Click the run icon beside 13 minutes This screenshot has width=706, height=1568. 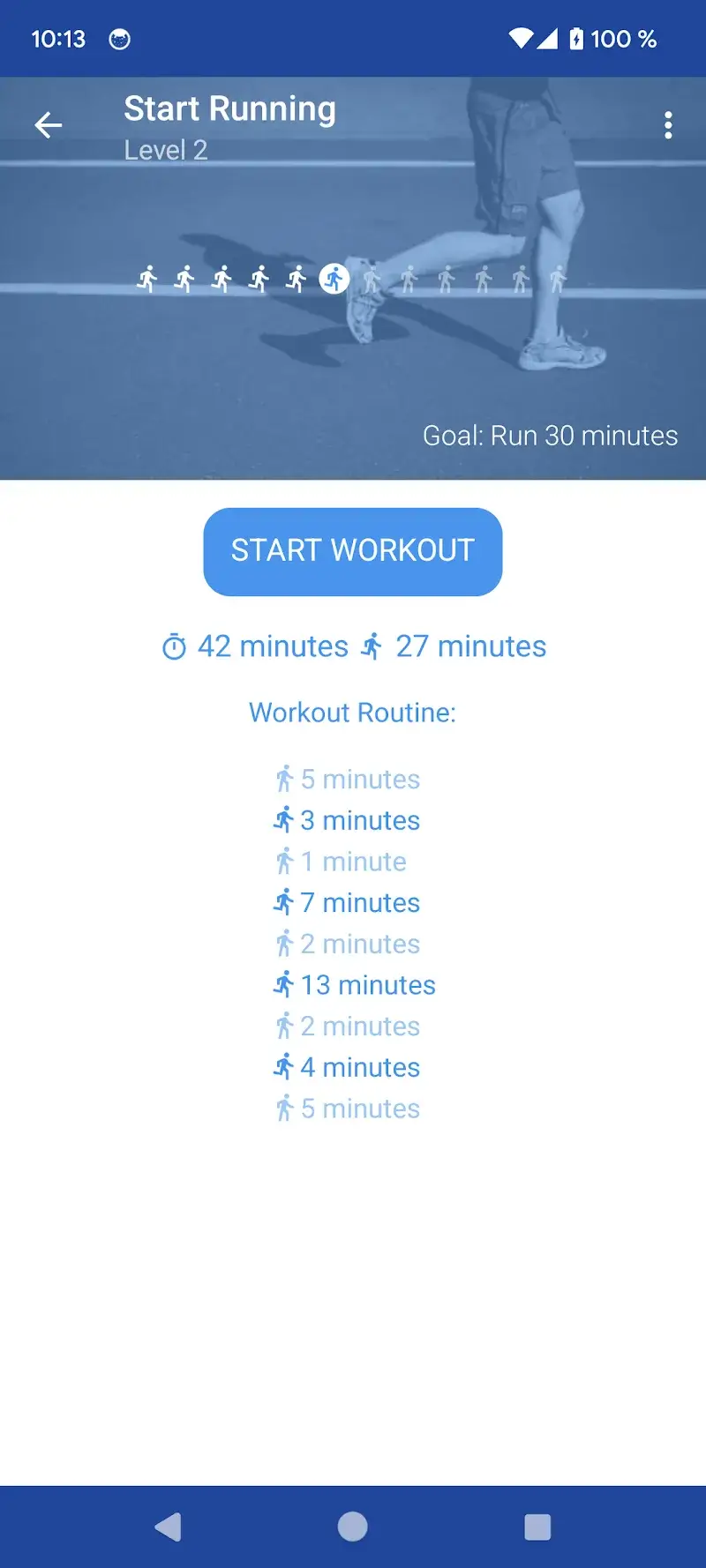[284, 984]
